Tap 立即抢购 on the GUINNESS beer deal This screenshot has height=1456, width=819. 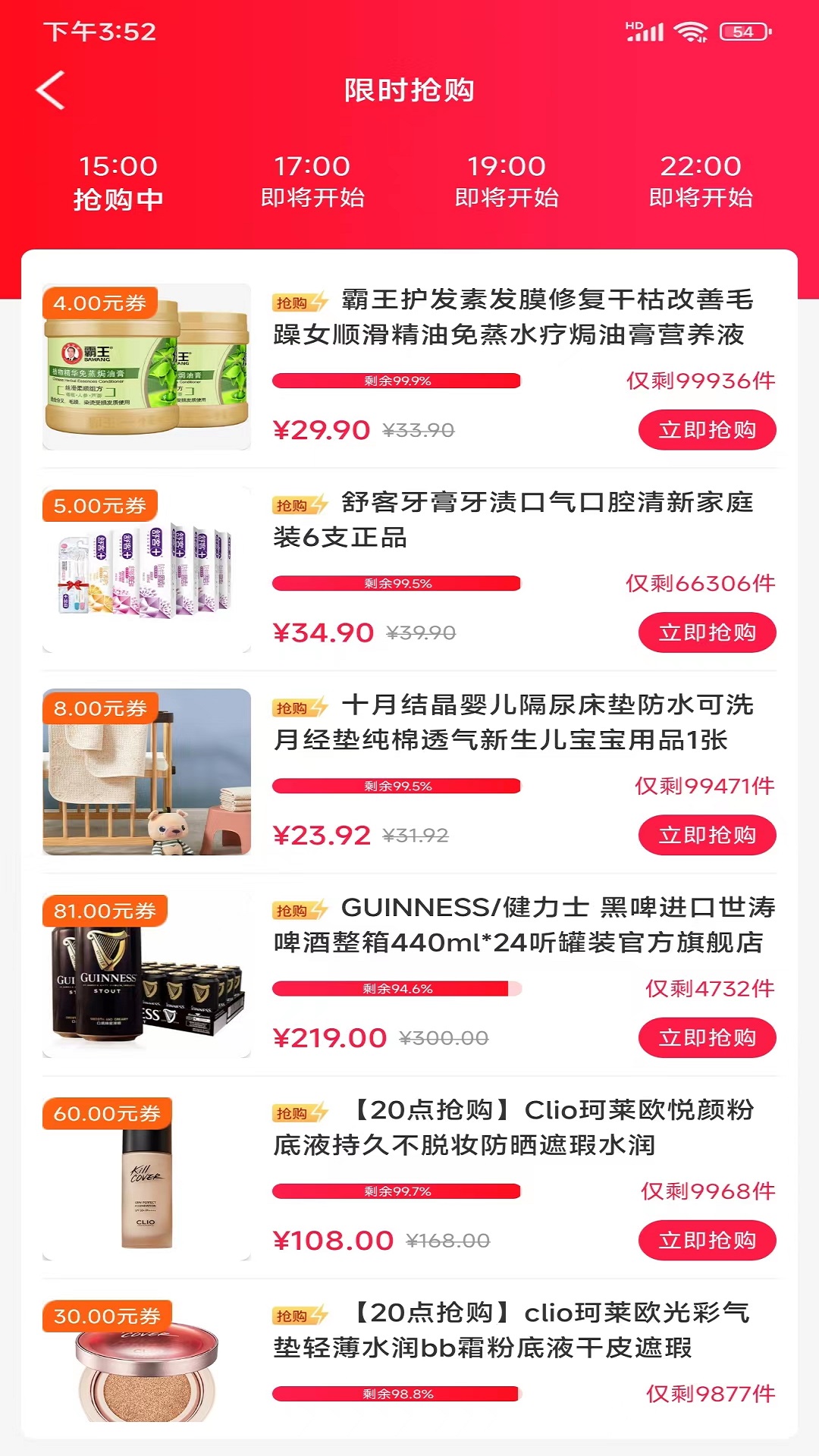coord(706,1038)
